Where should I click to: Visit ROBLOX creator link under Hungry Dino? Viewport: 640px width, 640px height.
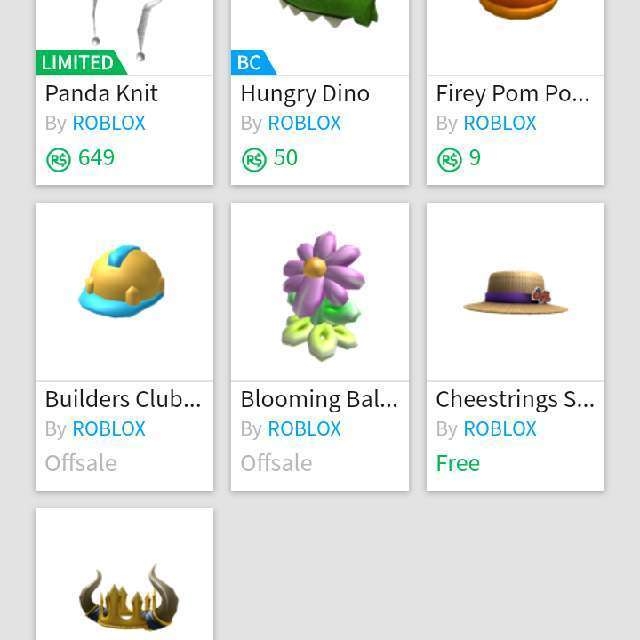point(304,124)
